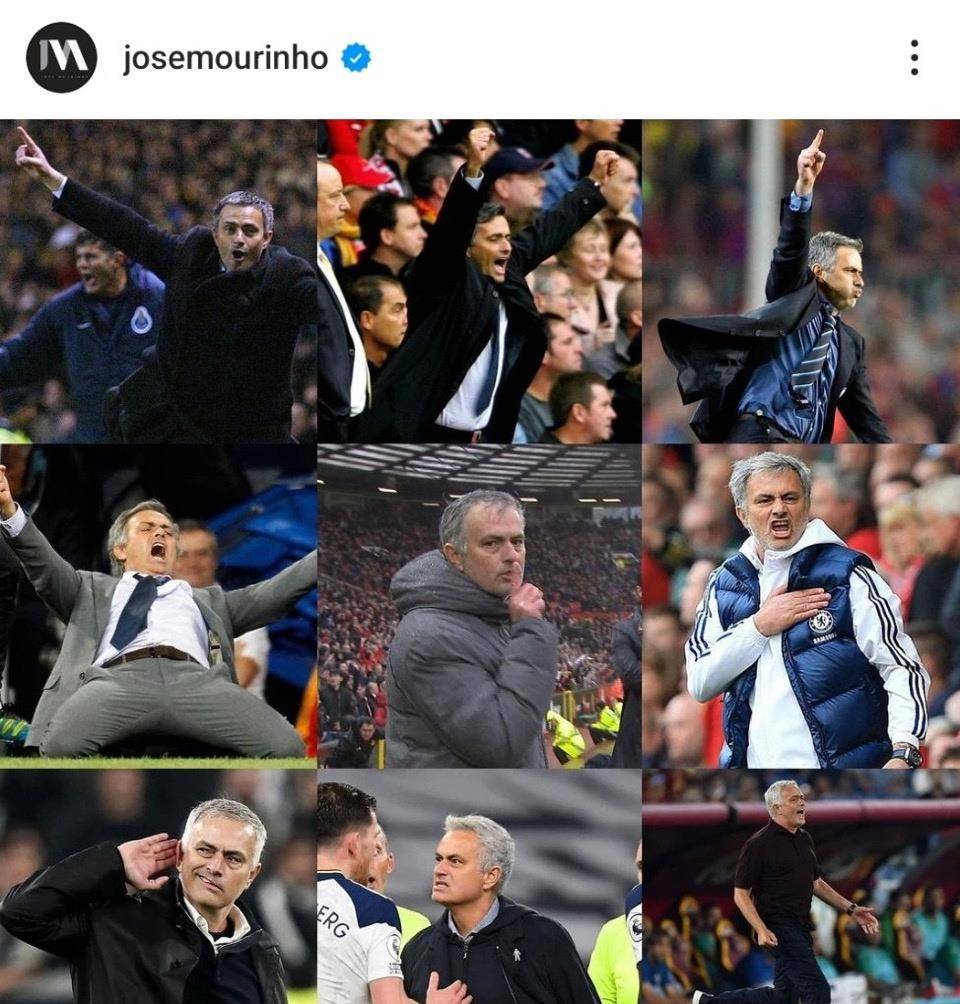This screenshot has width=960, height=1004.
Task: Open the post's three-dot options menu
Action: [913, 58]
